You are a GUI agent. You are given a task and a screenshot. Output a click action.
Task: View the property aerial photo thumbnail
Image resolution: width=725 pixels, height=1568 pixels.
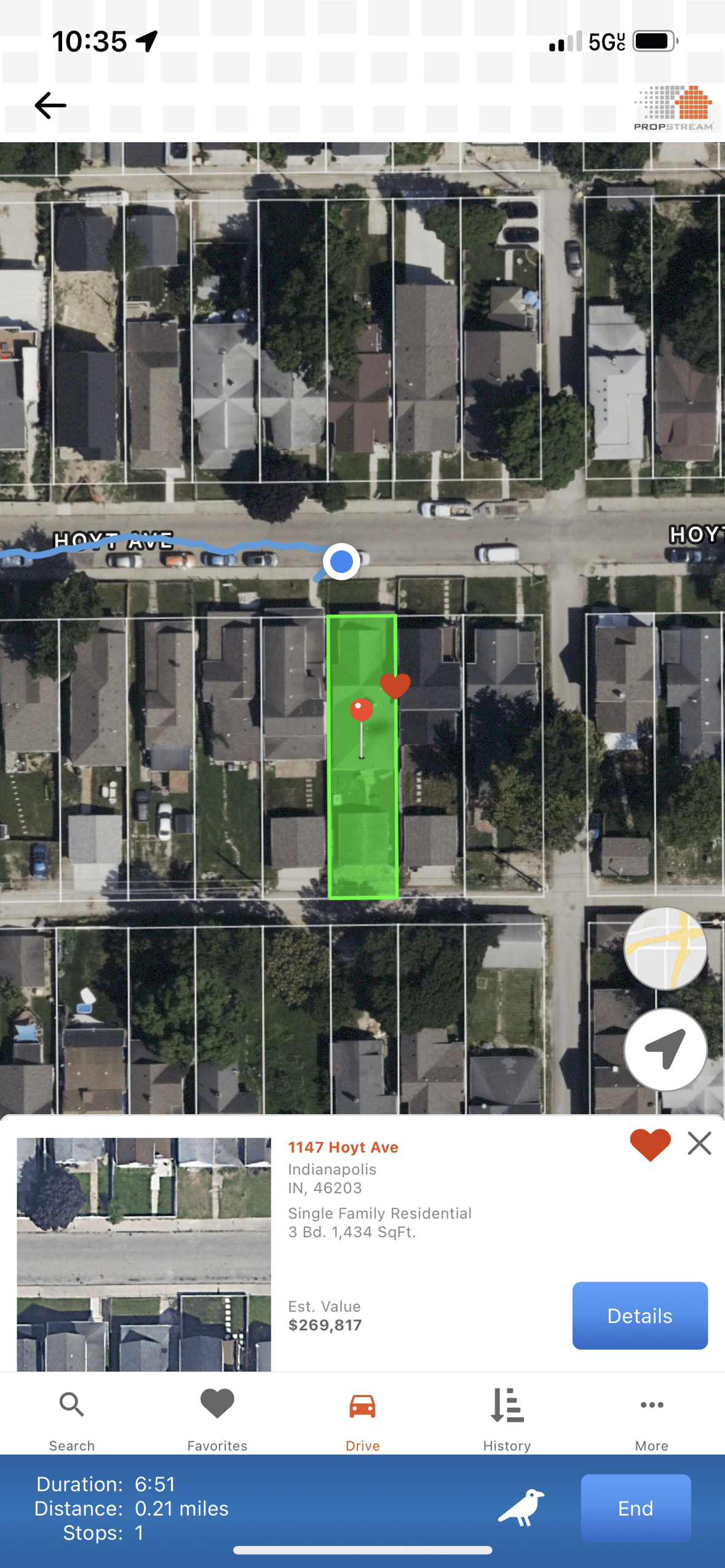pyautogui.click(x=144, y=1253)
